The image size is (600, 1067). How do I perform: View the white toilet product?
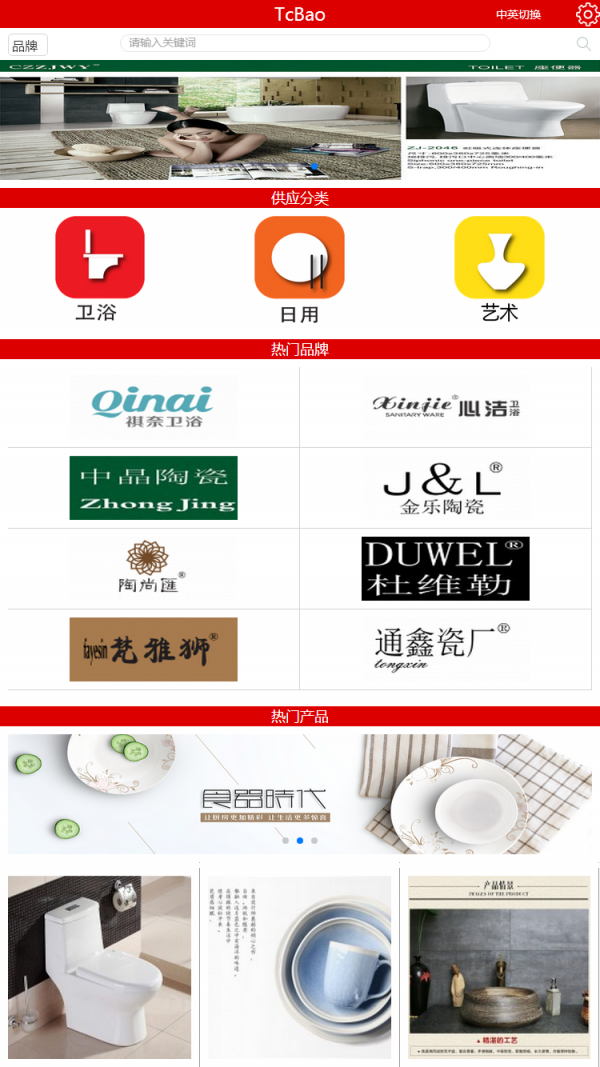pos(99,967)
